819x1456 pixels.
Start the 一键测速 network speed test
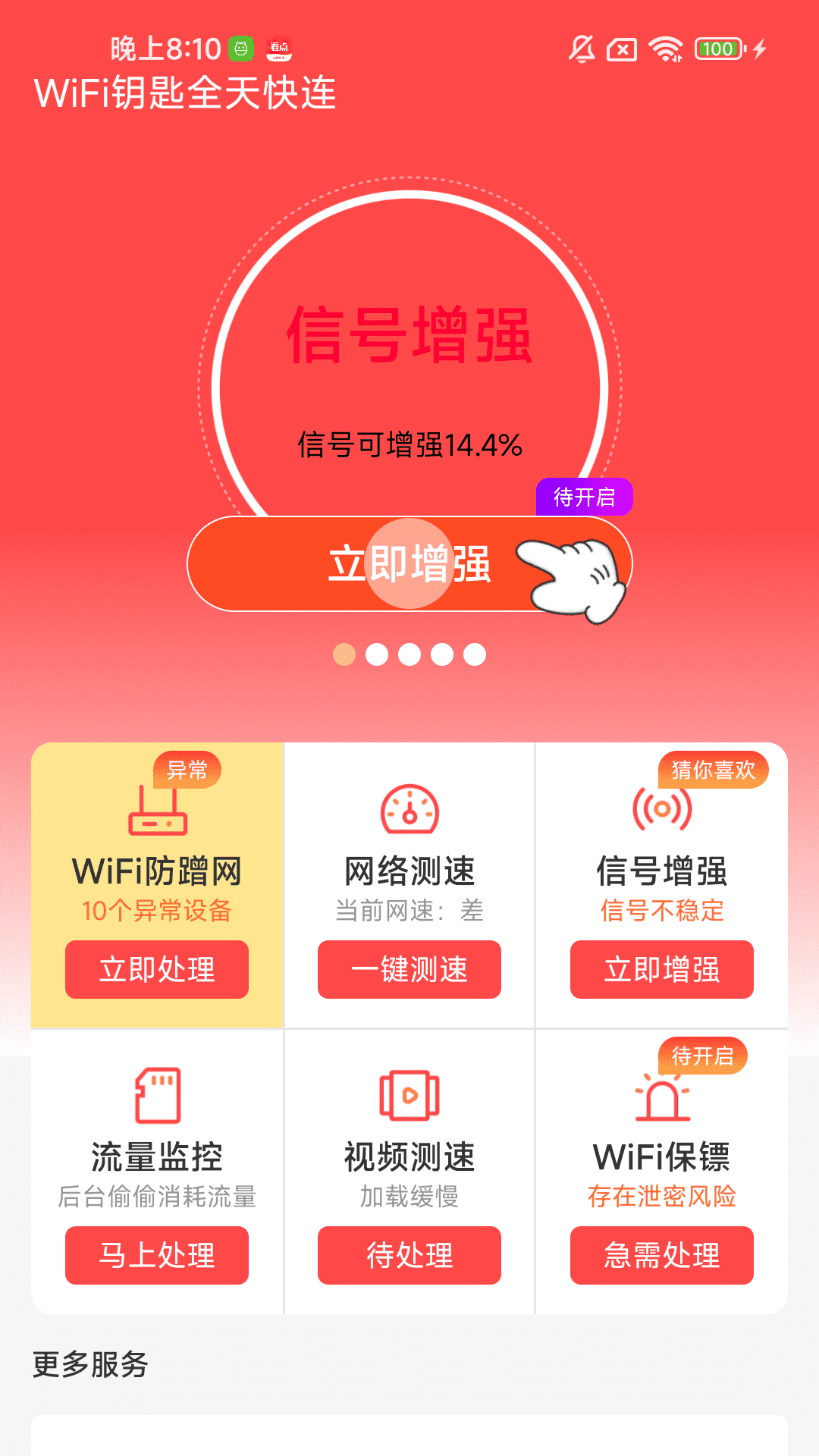tap(409, 969)
